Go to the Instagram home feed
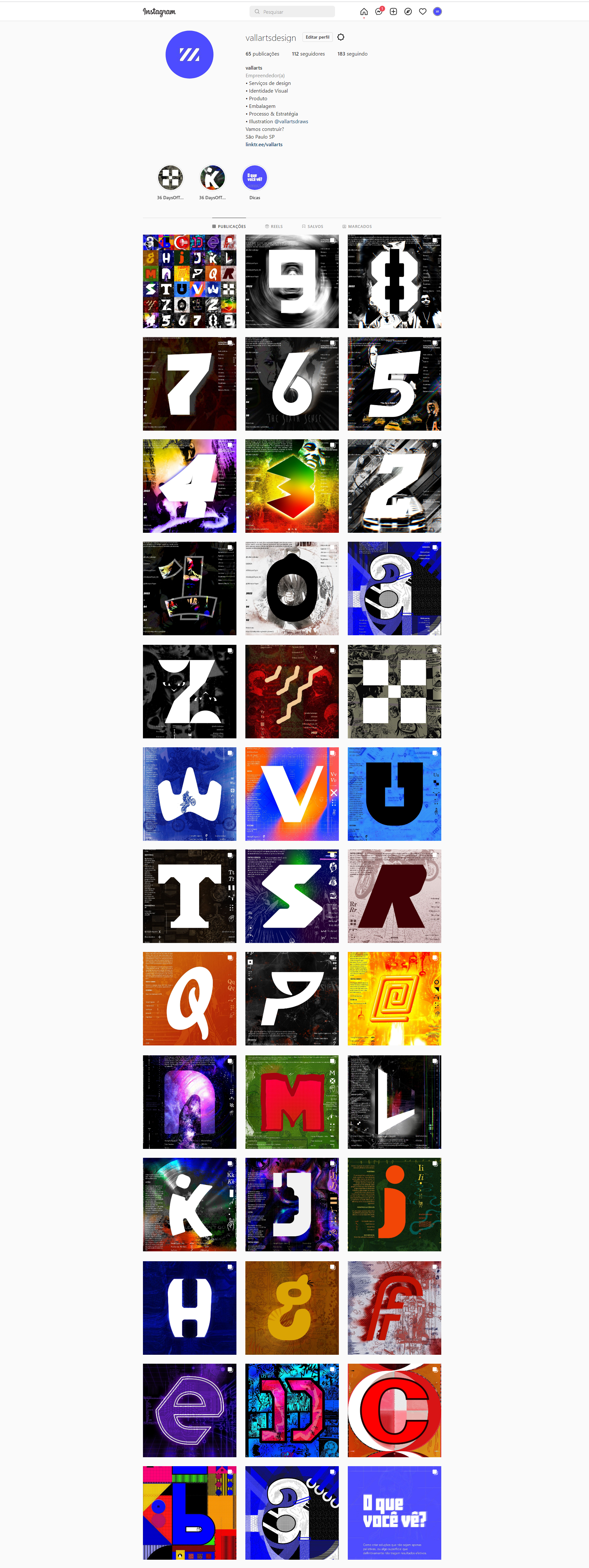This screenshot has width=589, height=1568. point(364,11)
